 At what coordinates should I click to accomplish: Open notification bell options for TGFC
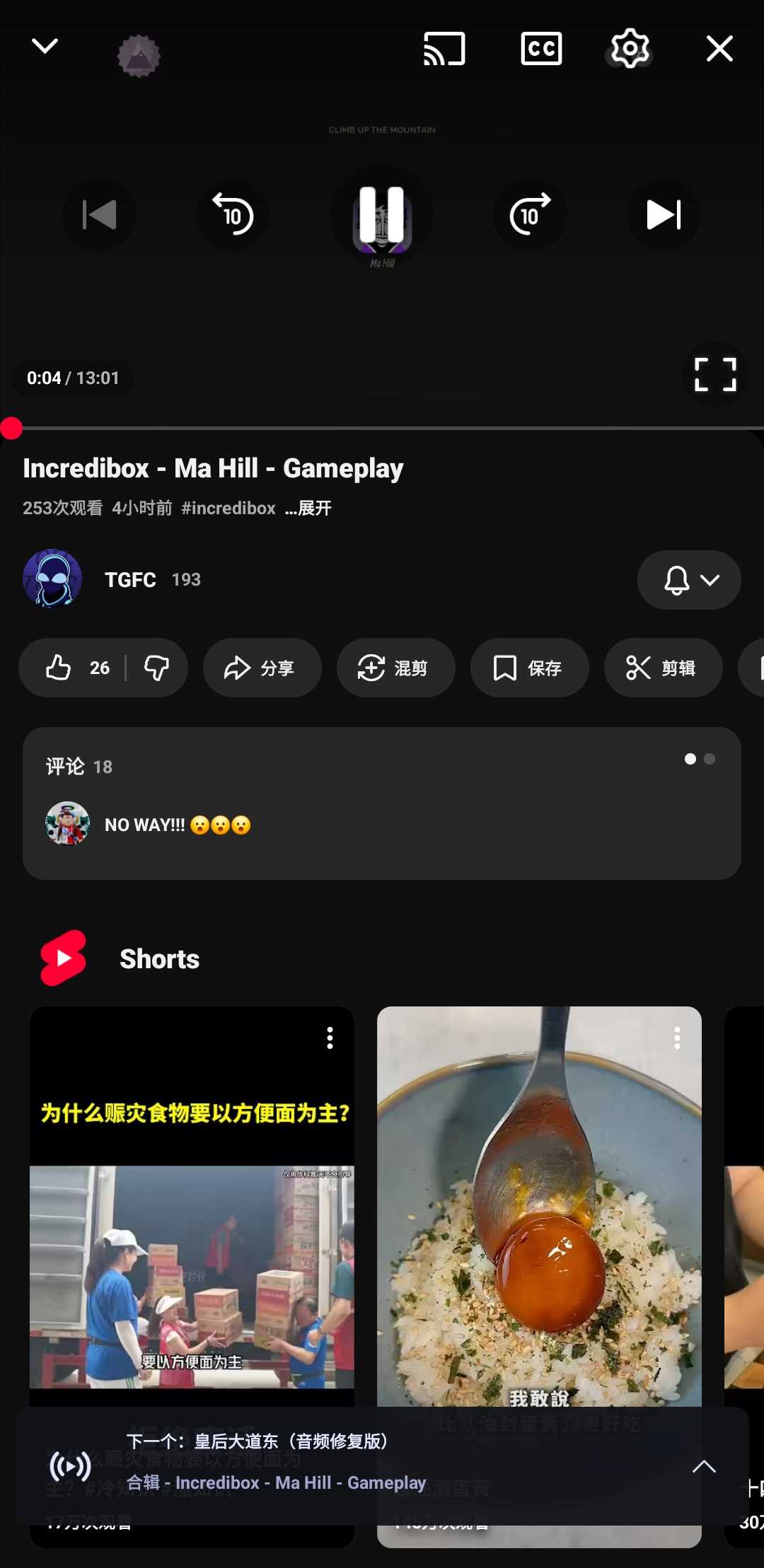(689, 580)
